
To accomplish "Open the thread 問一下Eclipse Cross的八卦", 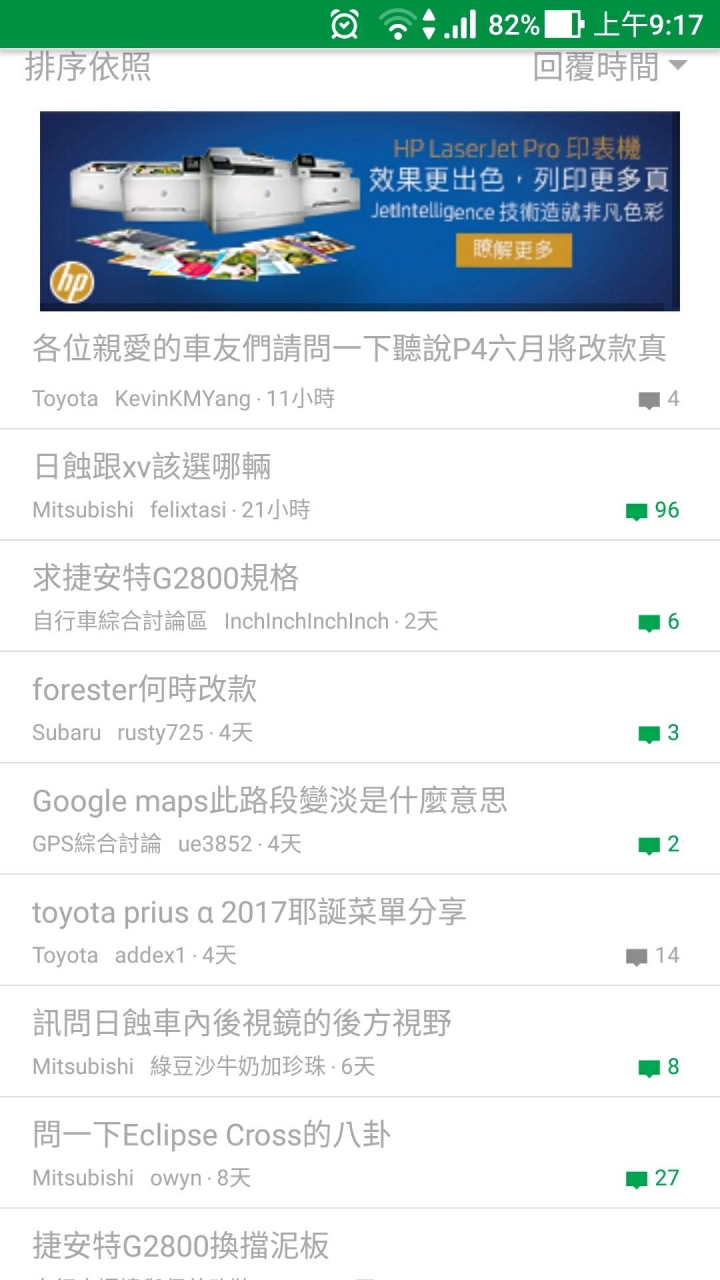I will point(212,1135).
